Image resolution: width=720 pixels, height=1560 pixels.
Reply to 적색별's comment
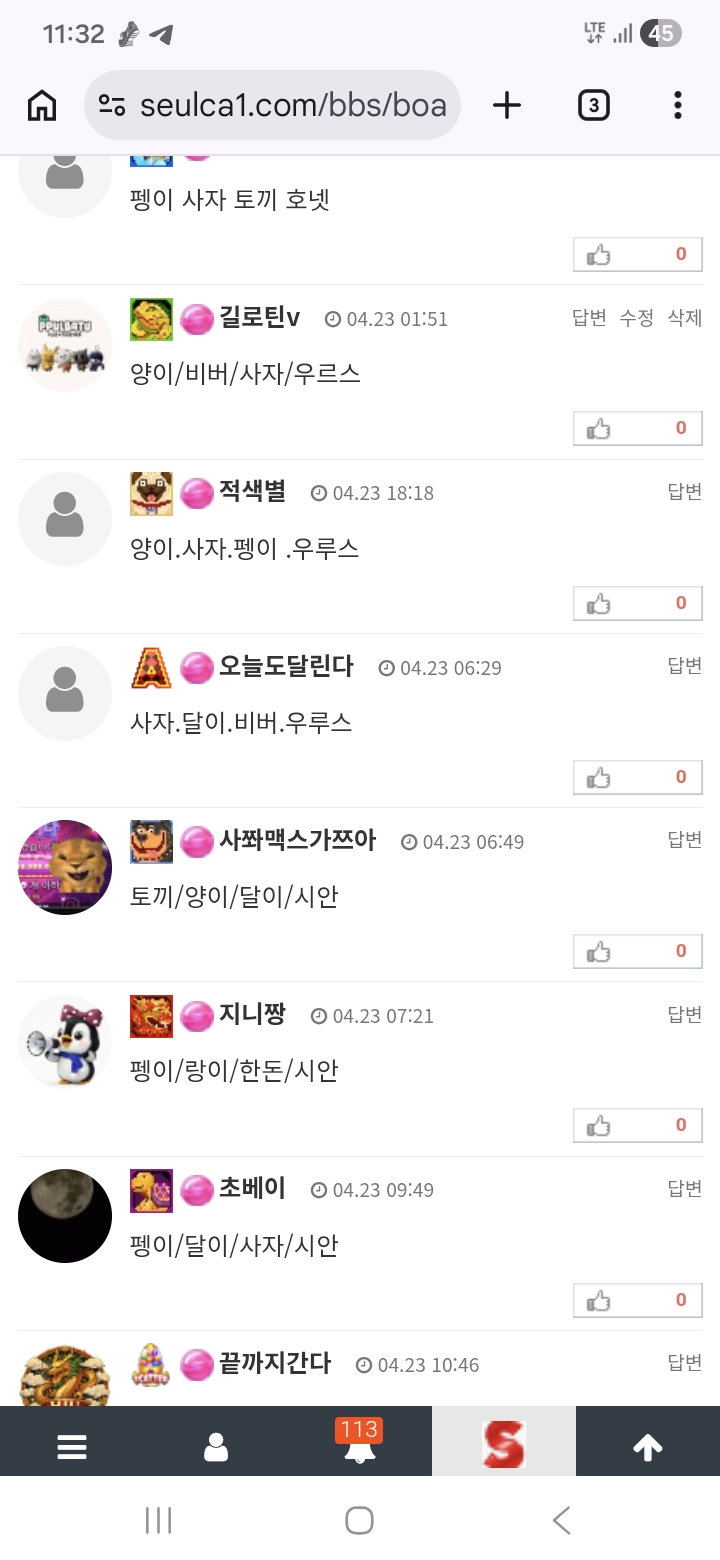pos(685,492)
